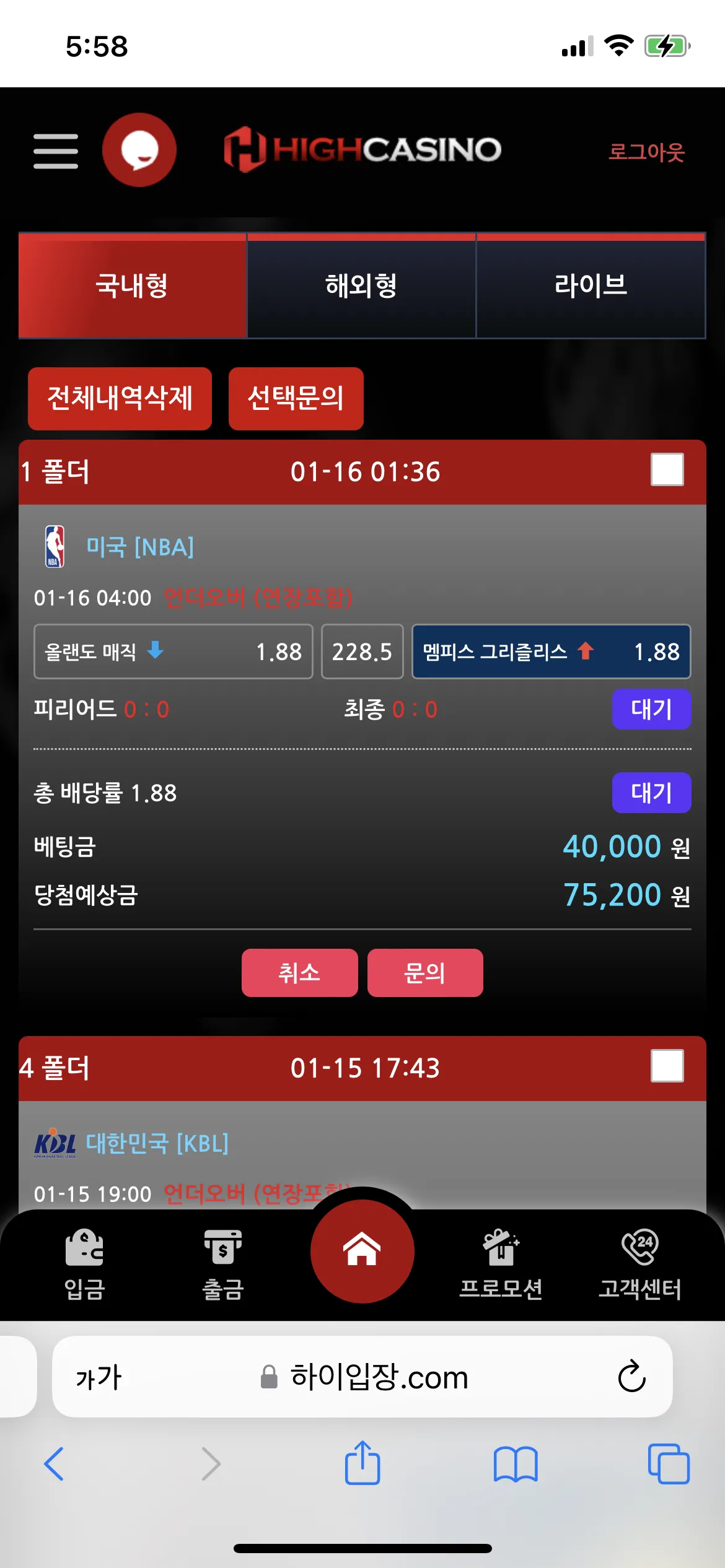Open the red chat bubble icon
Image resolution: width=725 pixels, height=1568 pixels.
(x=139, y=150)
